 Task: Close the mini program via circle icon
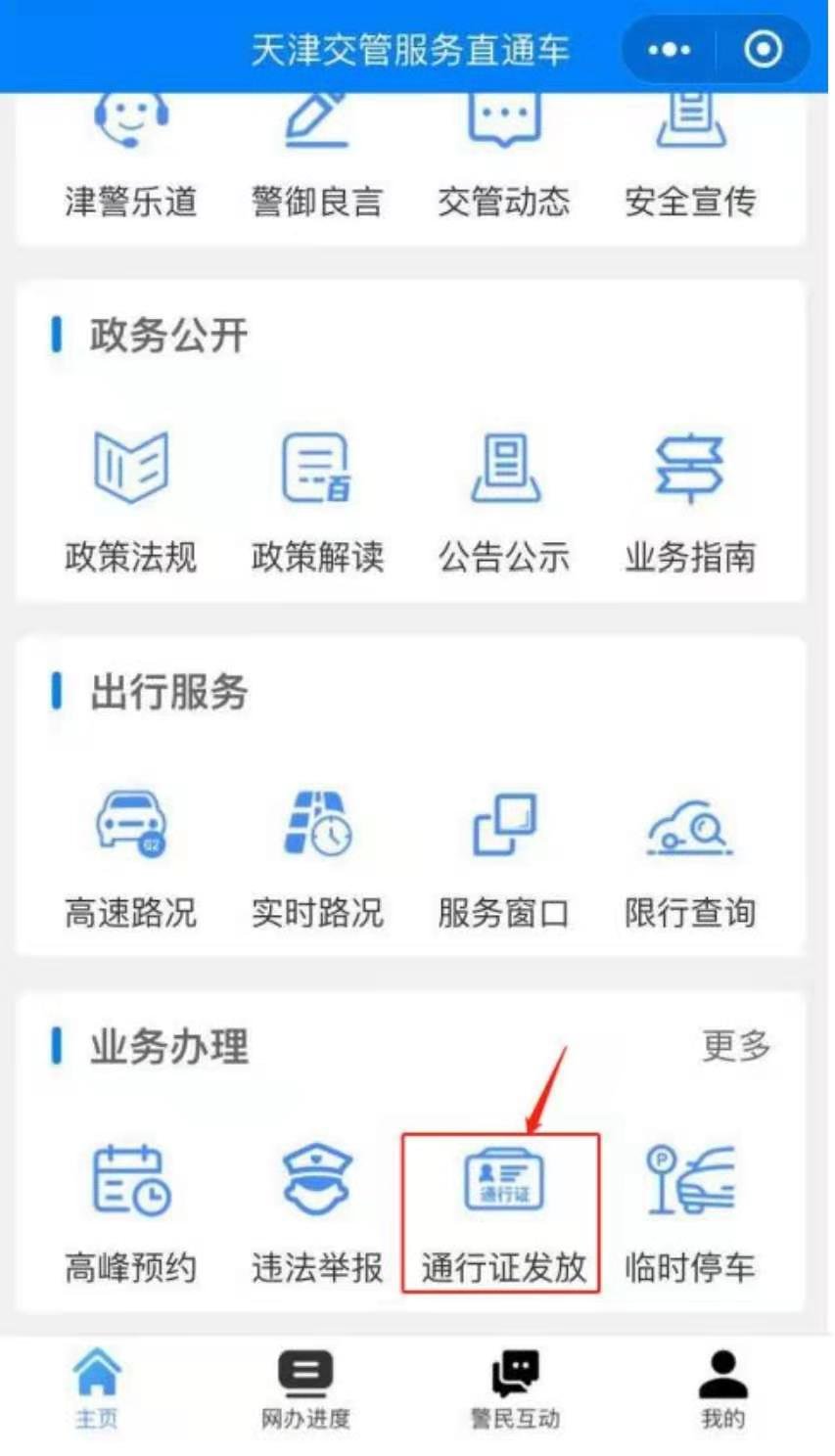(x=763, y=49)
